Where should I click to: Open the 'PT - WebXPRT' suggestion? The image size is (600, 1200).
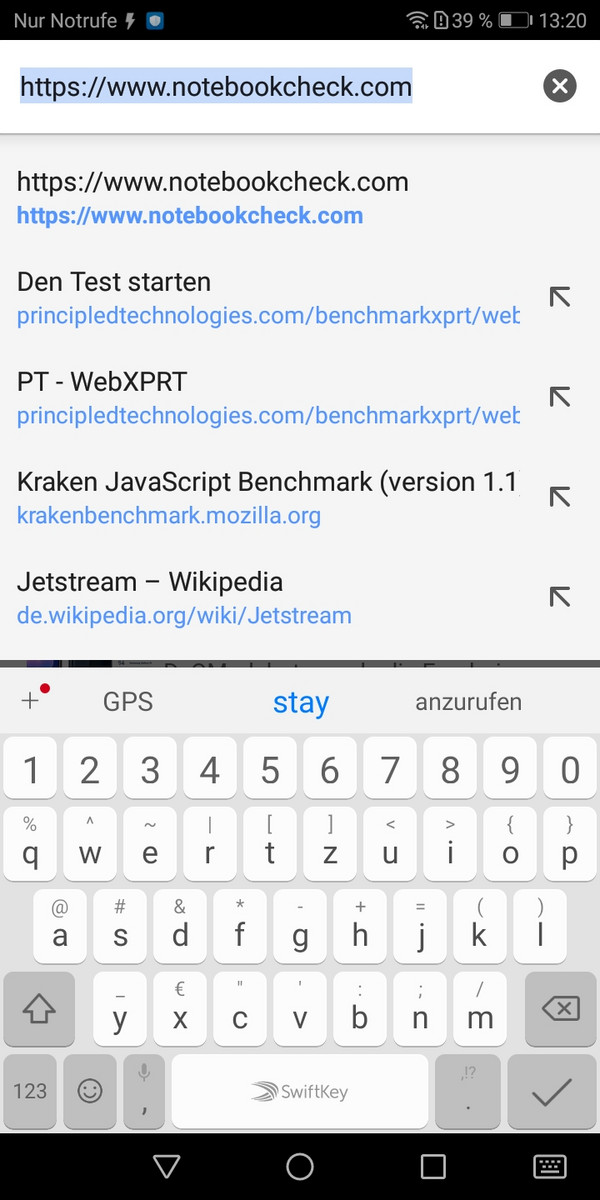[x=268, y=398]
